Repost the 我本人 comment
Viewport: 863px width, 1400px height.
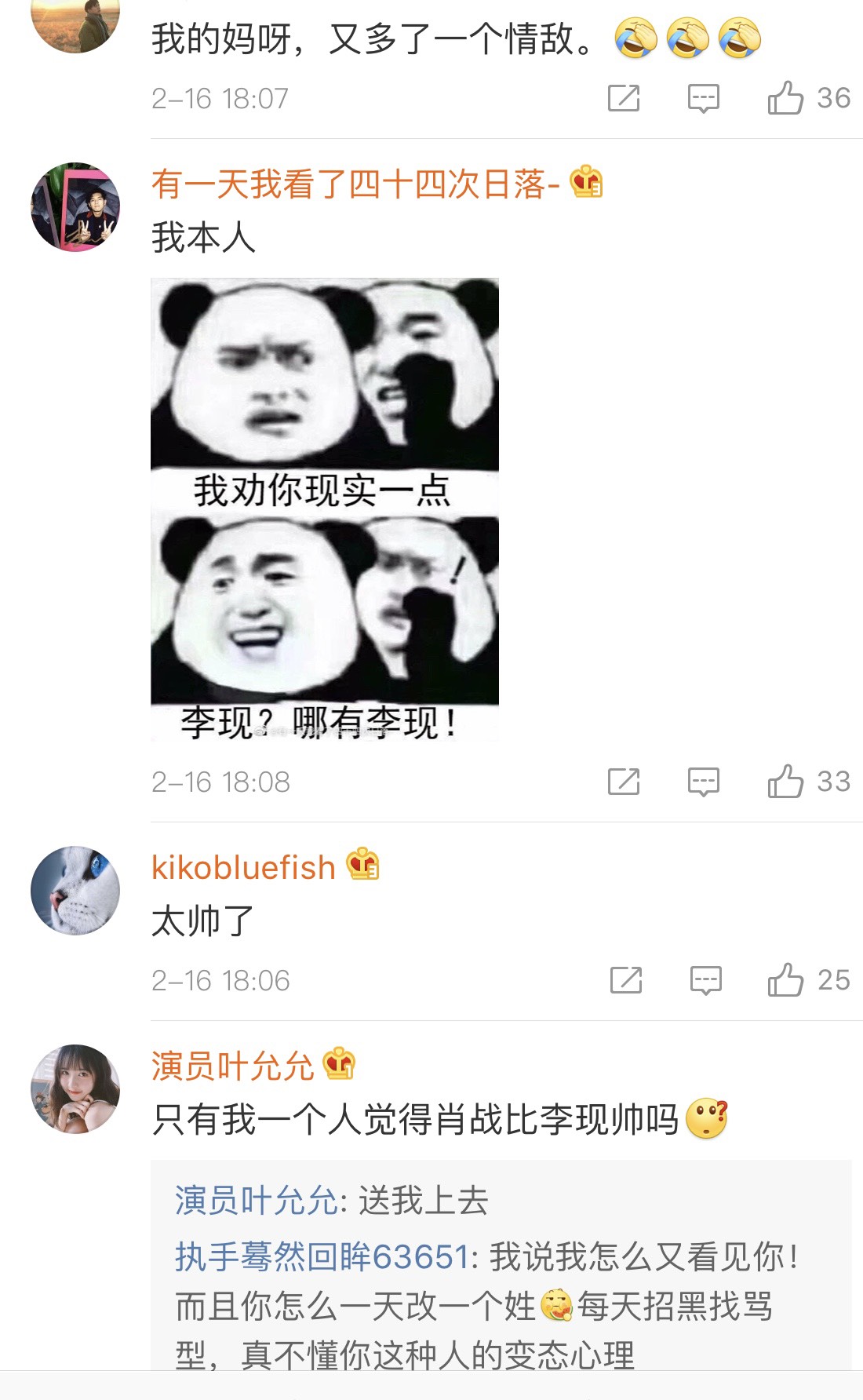tap(624, 782)
